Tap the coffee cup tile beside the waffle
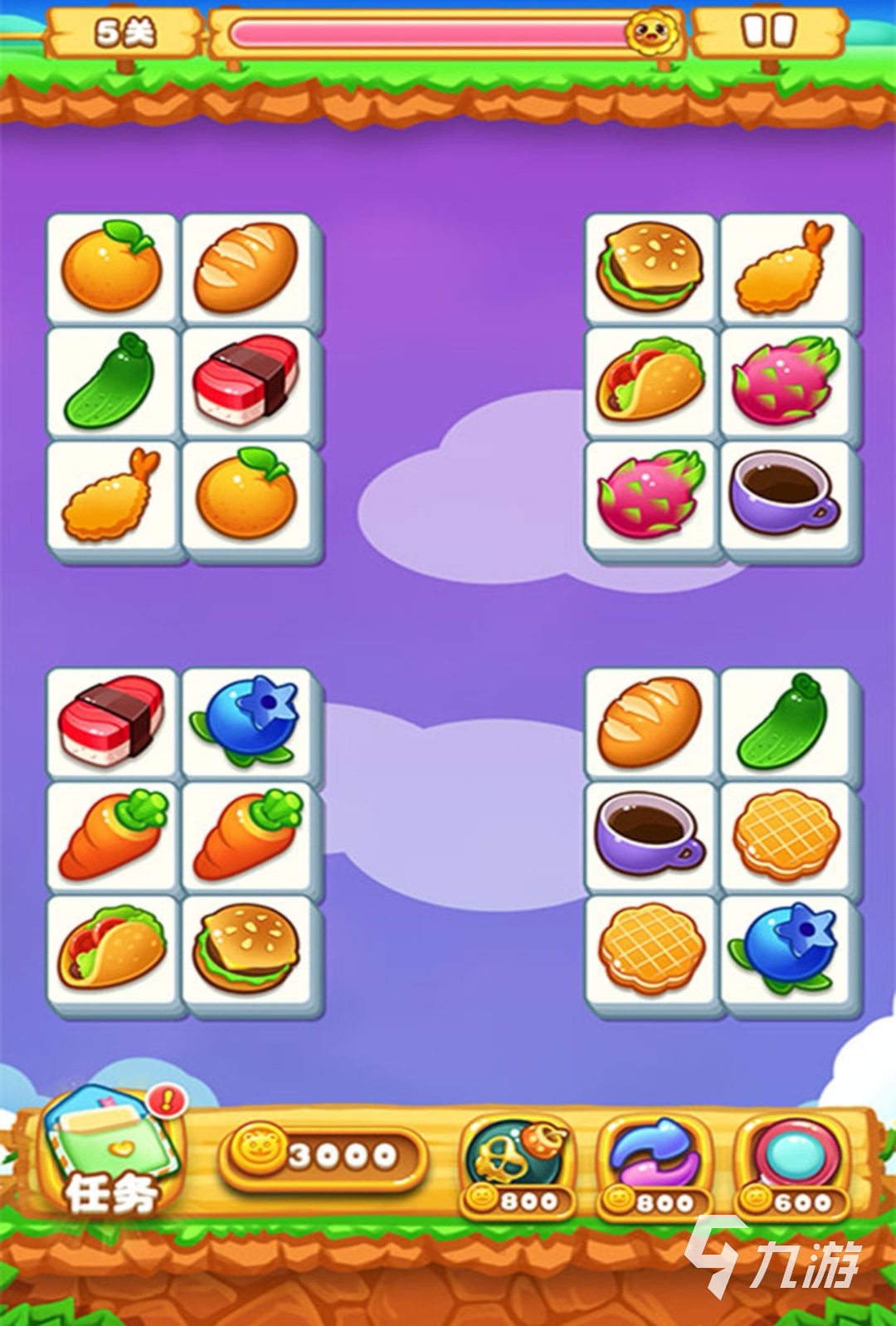 pos(650,836)
